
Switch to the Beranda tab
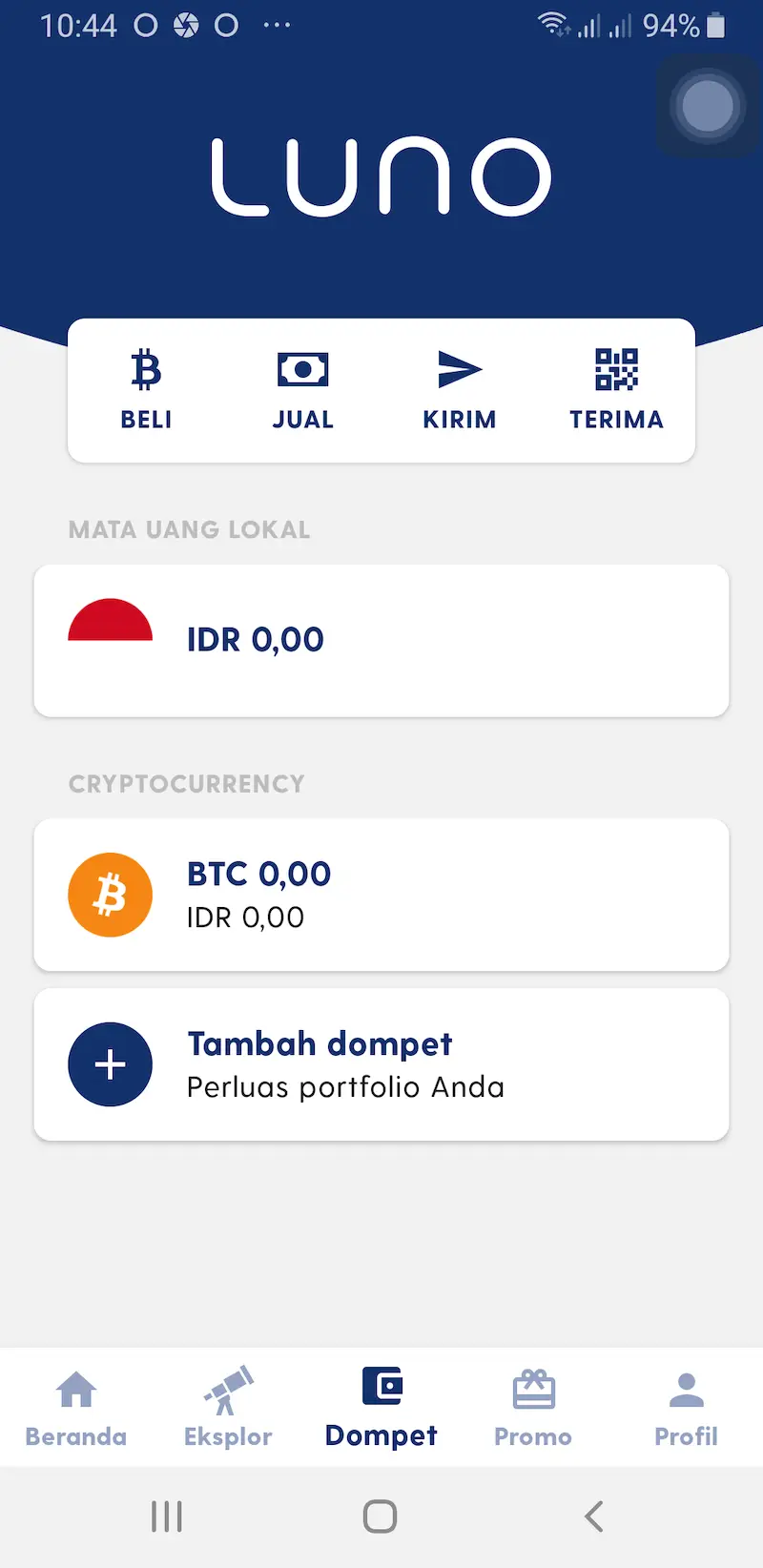coord(75,1406)
